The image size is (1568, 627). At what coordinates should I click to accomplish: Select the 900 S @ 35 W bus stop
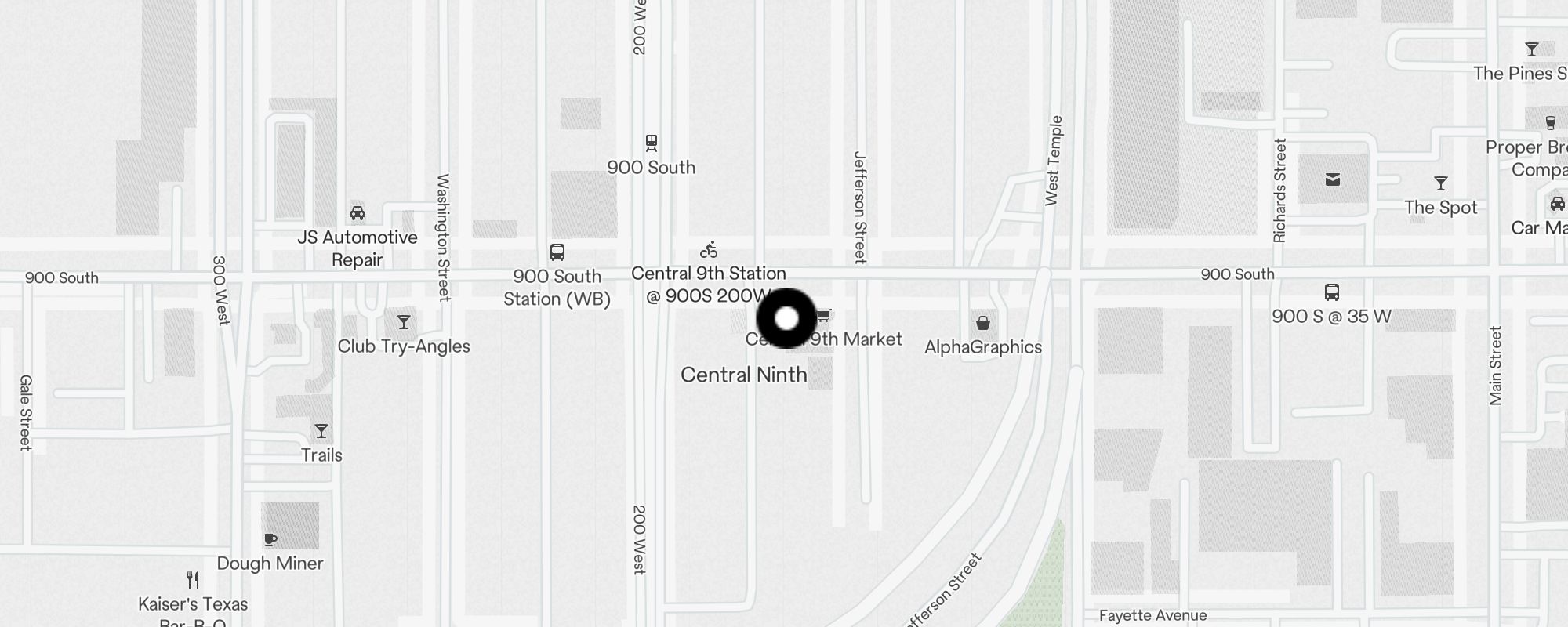pos(1331,292)
